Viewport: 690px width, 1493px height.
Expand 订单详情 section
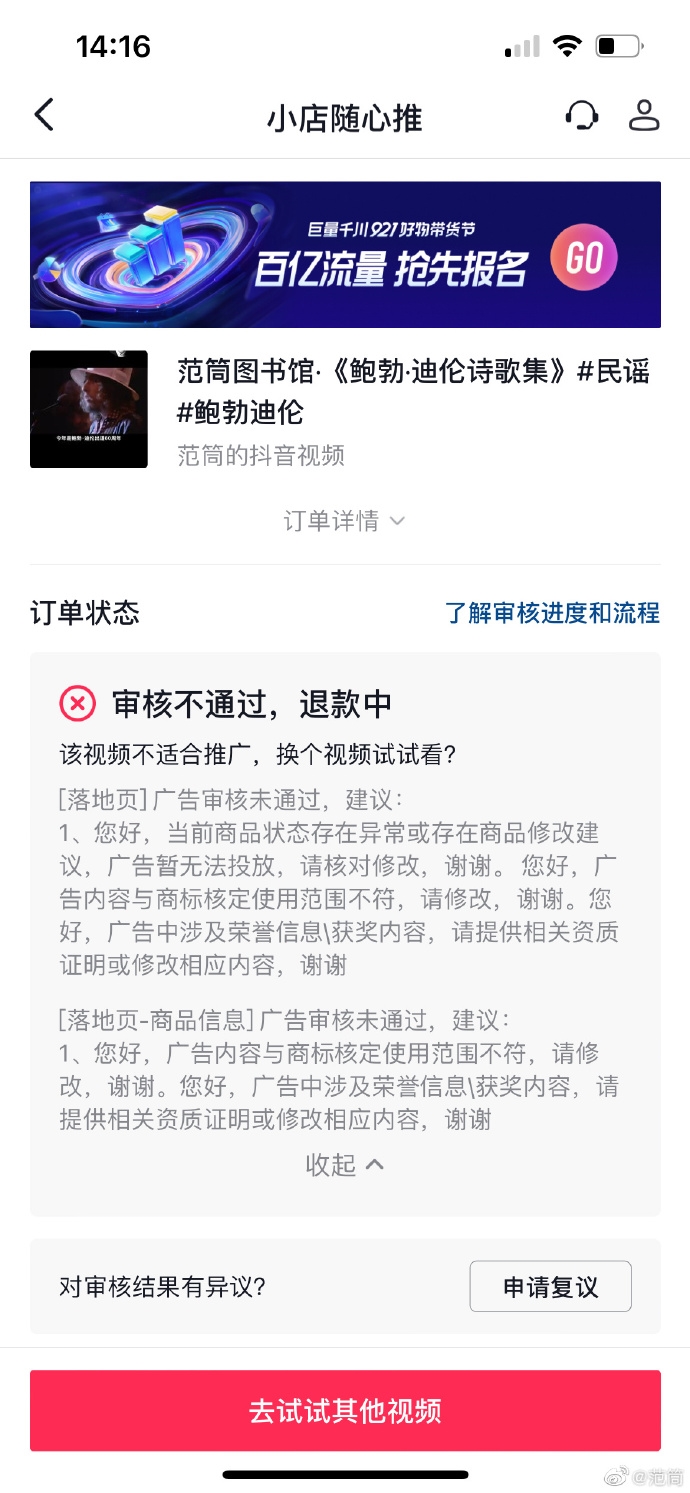tap(344, 521)
